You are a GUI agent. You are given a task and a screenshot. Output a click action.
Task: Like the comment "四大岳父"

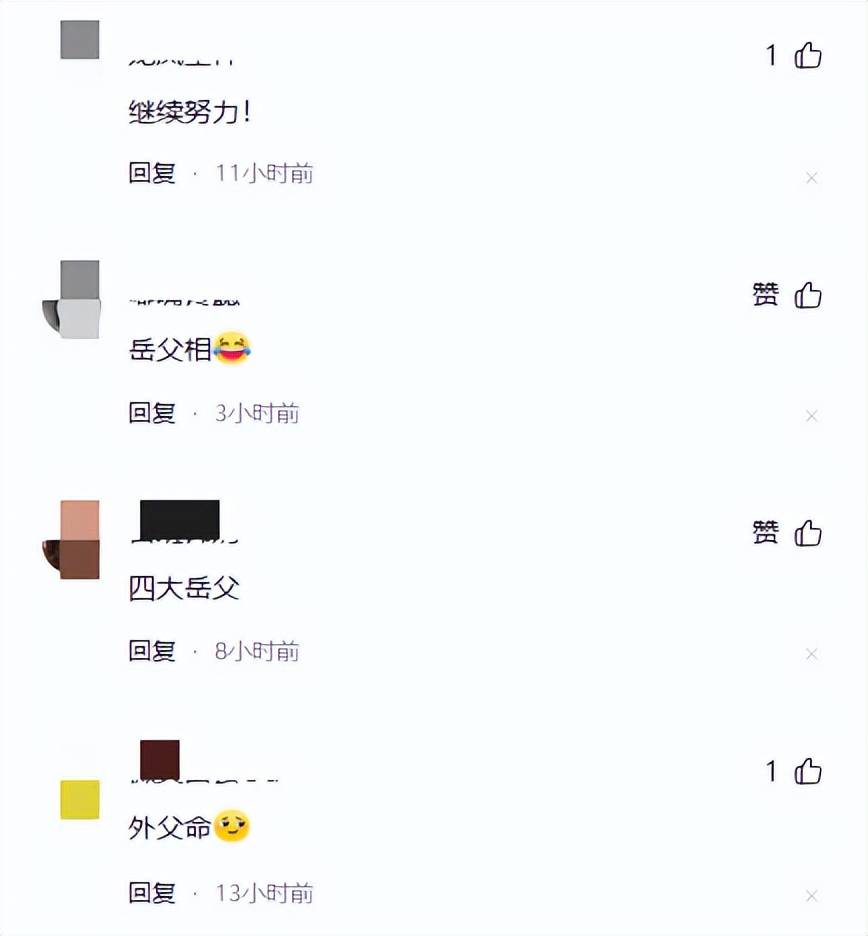coord(808,533)
